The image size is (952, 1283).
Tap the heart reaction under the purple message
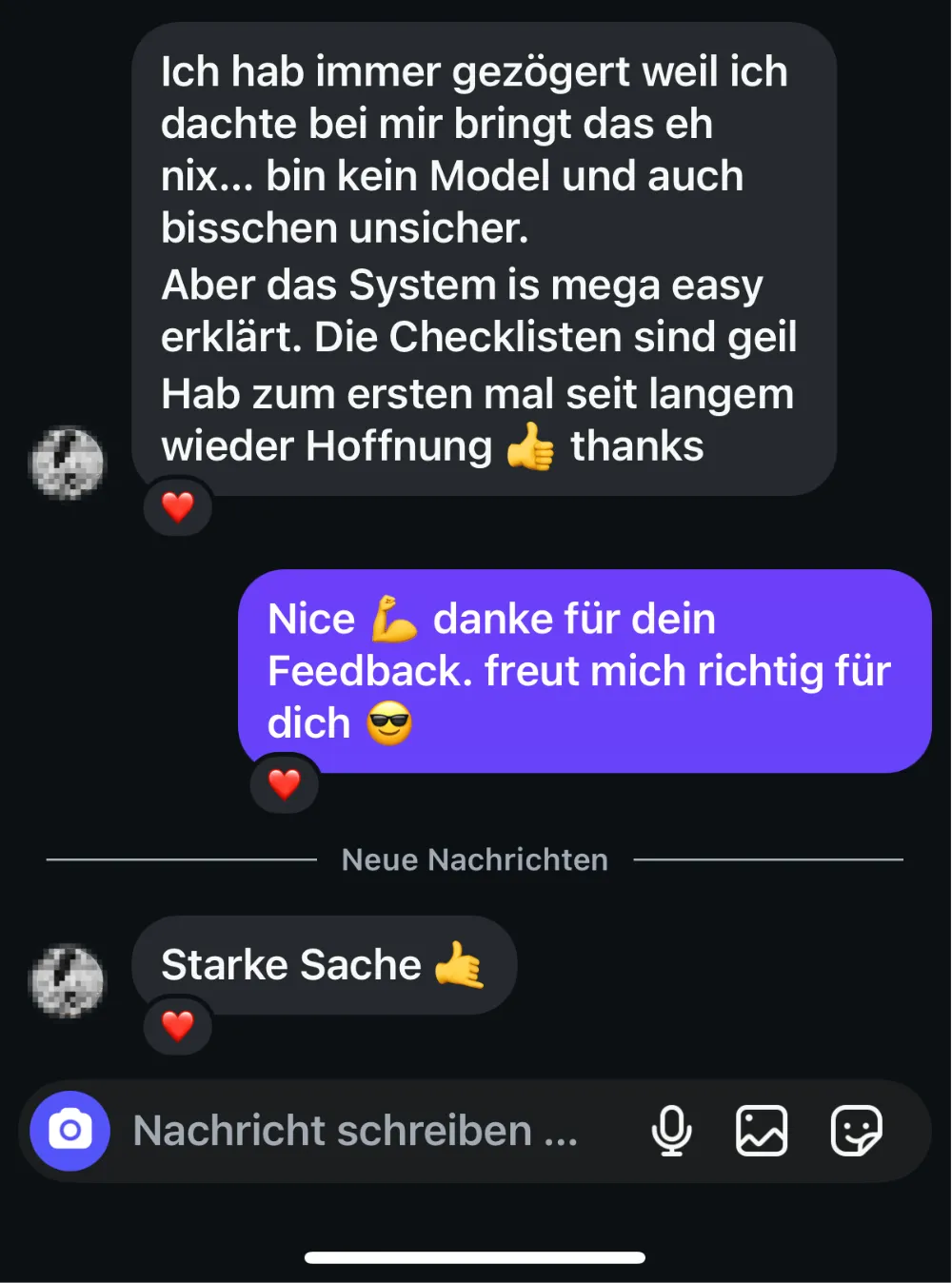[285, 784]
